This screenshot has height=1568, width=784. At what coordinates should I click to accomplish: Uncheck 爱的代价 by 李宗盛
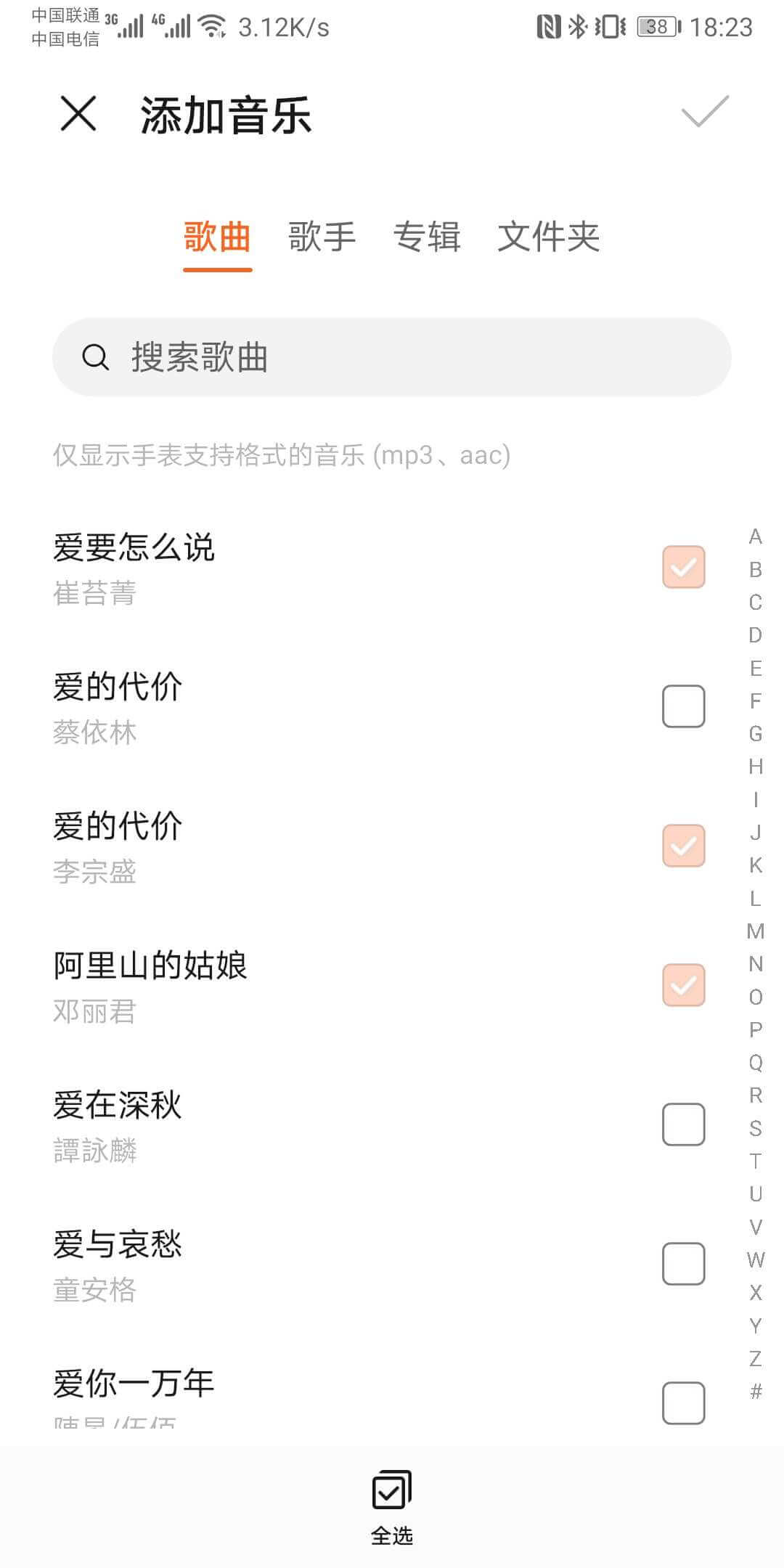683,846
